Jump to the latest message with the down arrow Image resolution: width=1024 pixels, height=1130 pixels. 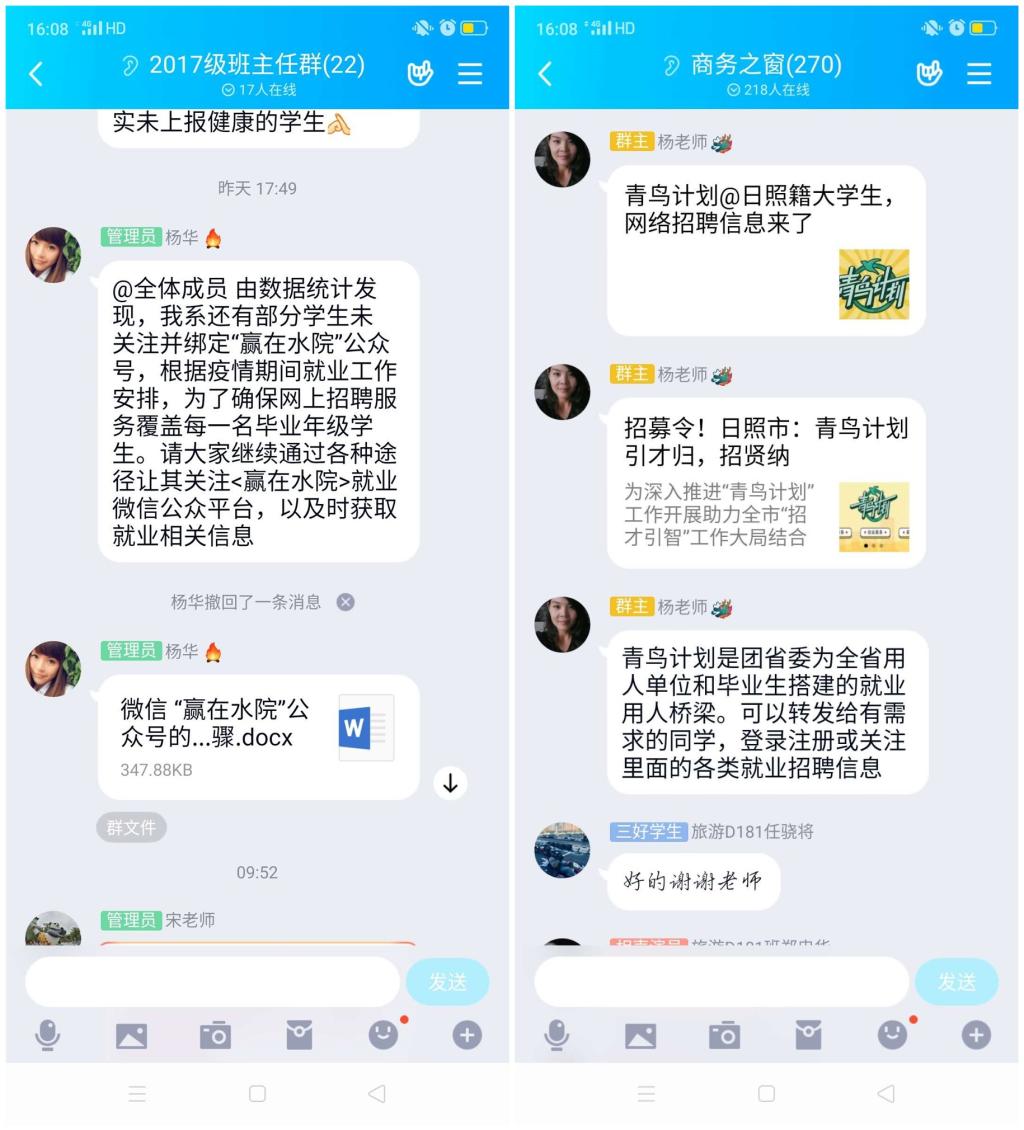click(x=450, y=784)
